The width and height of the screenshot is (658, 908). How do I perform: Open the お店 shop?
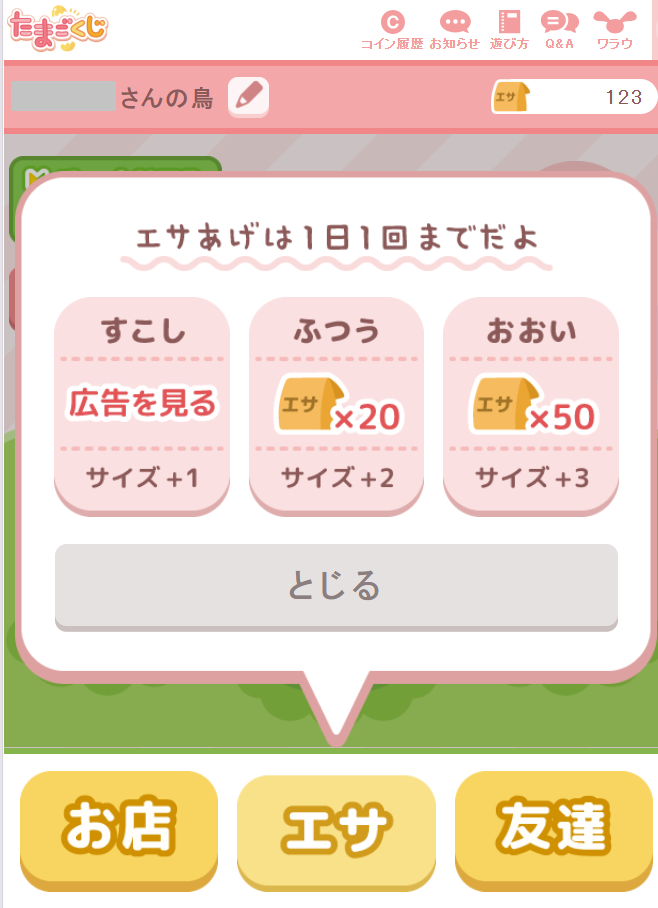(x=119, y=829)
